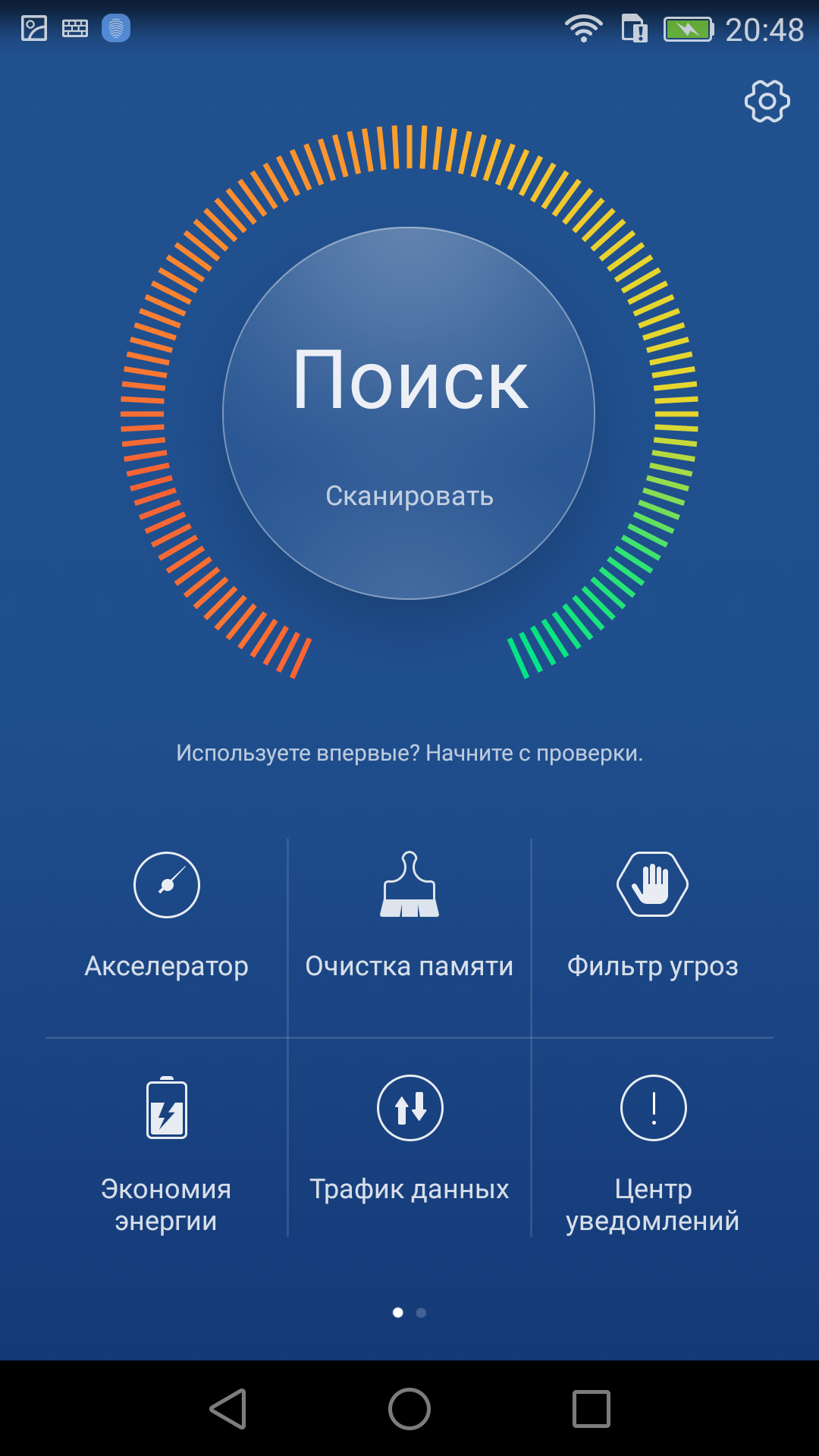Go back using the navigation bar
The height and width of the screenshot is (1456, 819).
click(228, 1409)
